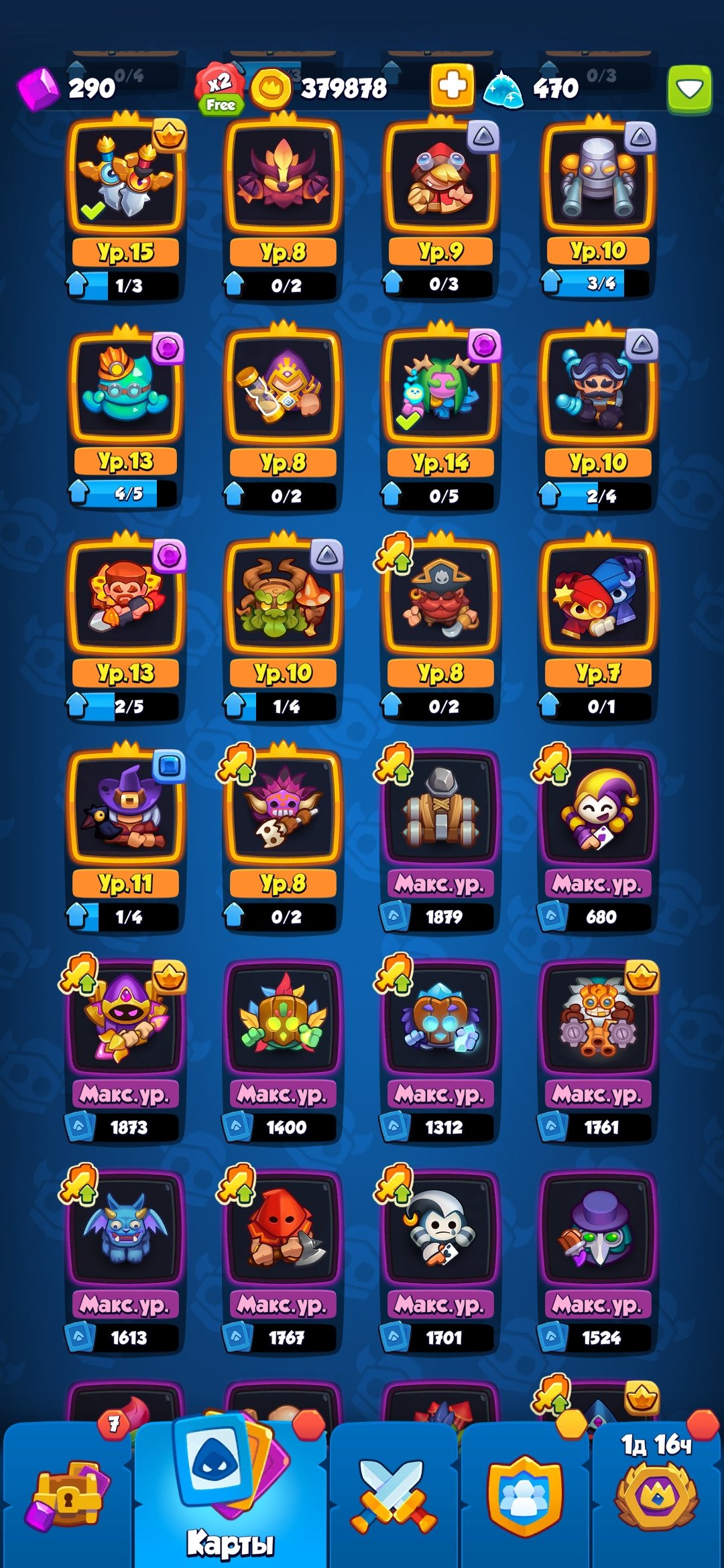Claim the x2 Free bonus
The image size is (724, 1568).
point(219,88)
